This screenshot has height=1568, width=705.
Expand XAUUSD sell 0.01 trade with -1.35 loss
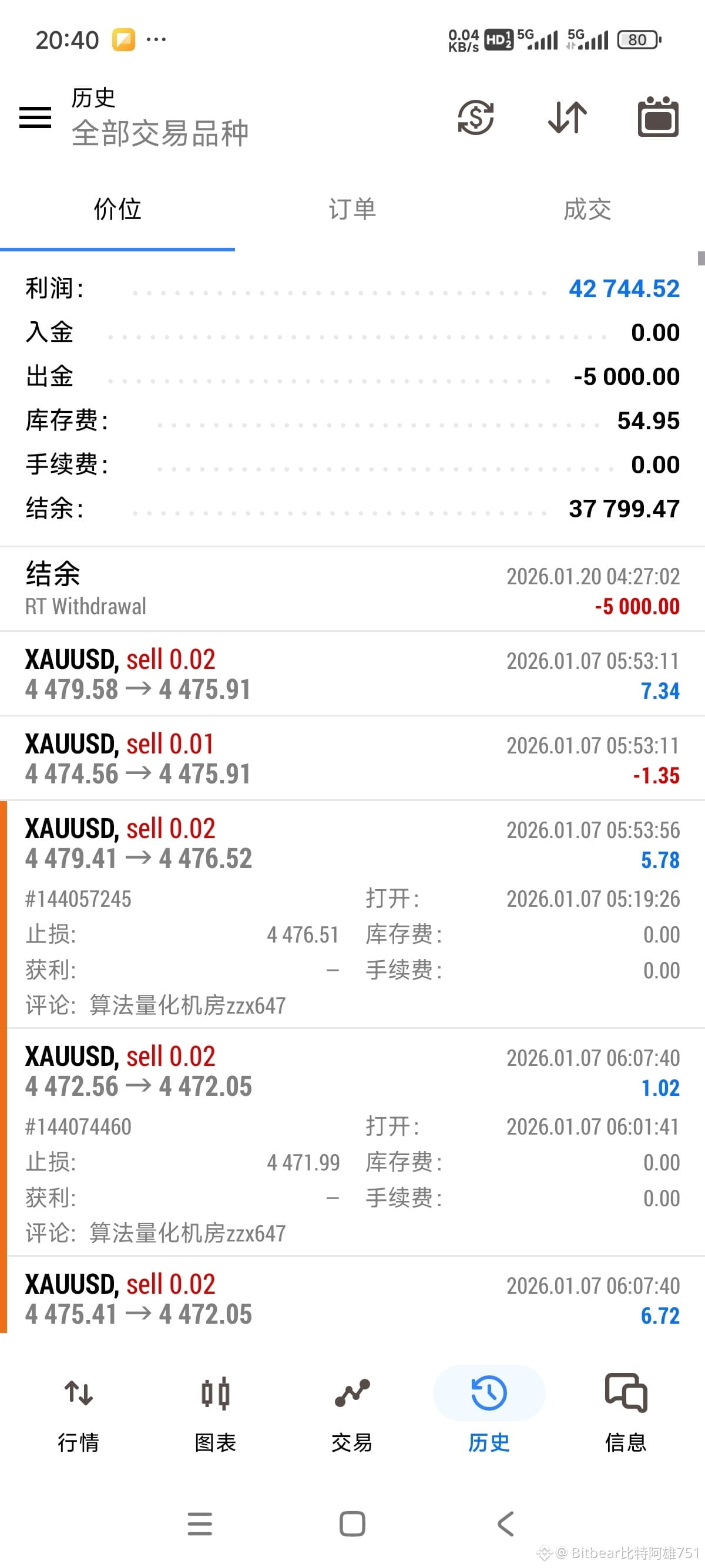tap(352, 758)
